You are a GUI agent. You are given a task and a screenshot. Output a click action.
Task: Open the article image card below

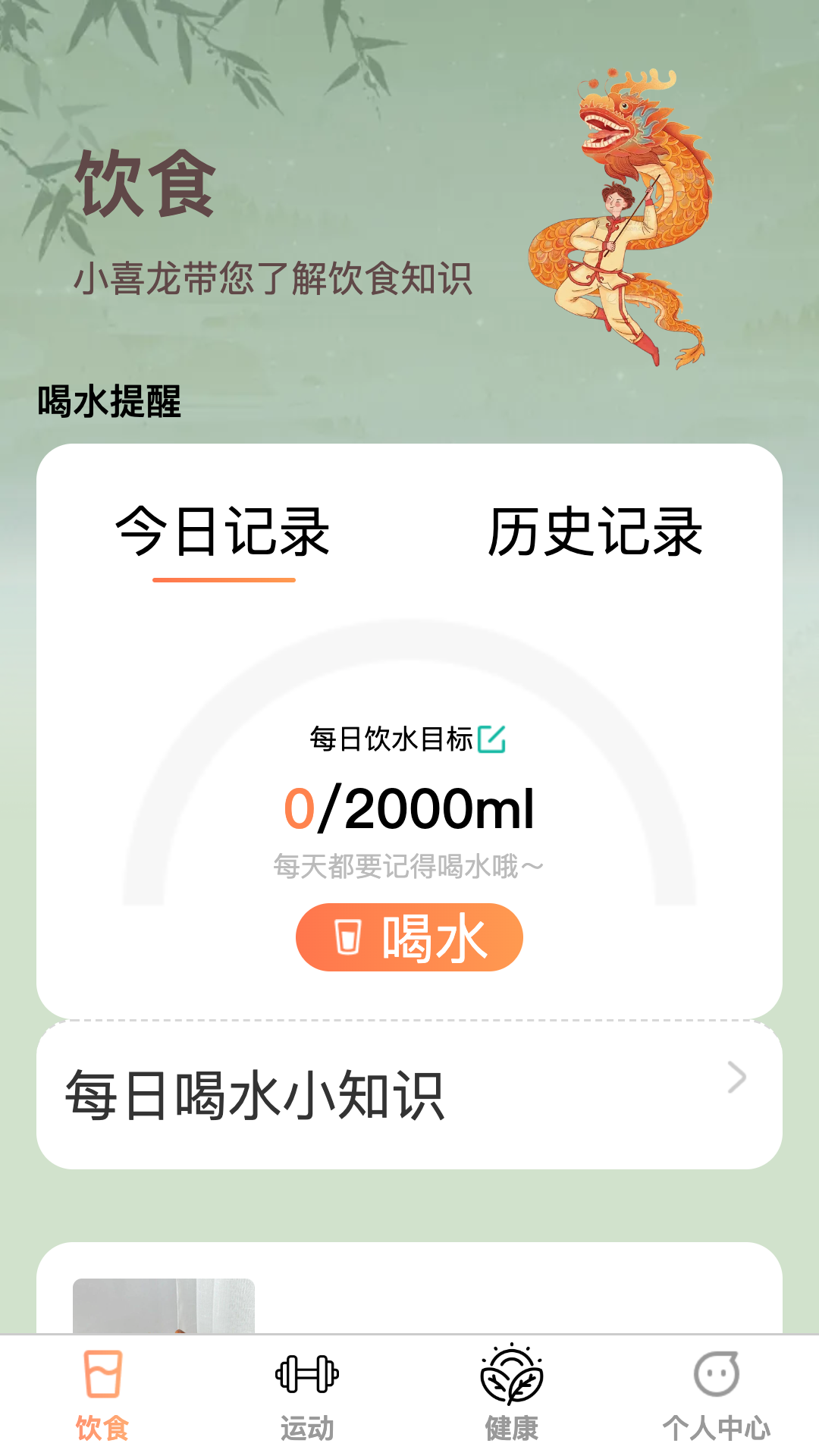click(164, 1306)
